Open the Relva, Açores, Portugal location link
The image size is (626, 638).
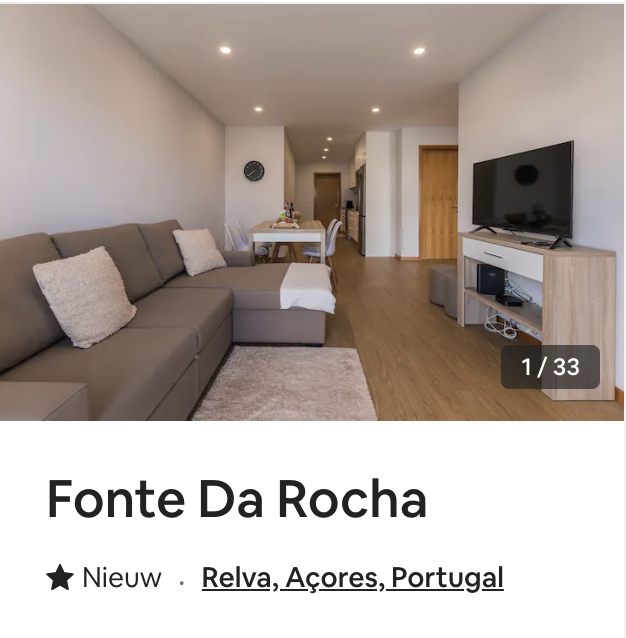(x=352, y=578)
